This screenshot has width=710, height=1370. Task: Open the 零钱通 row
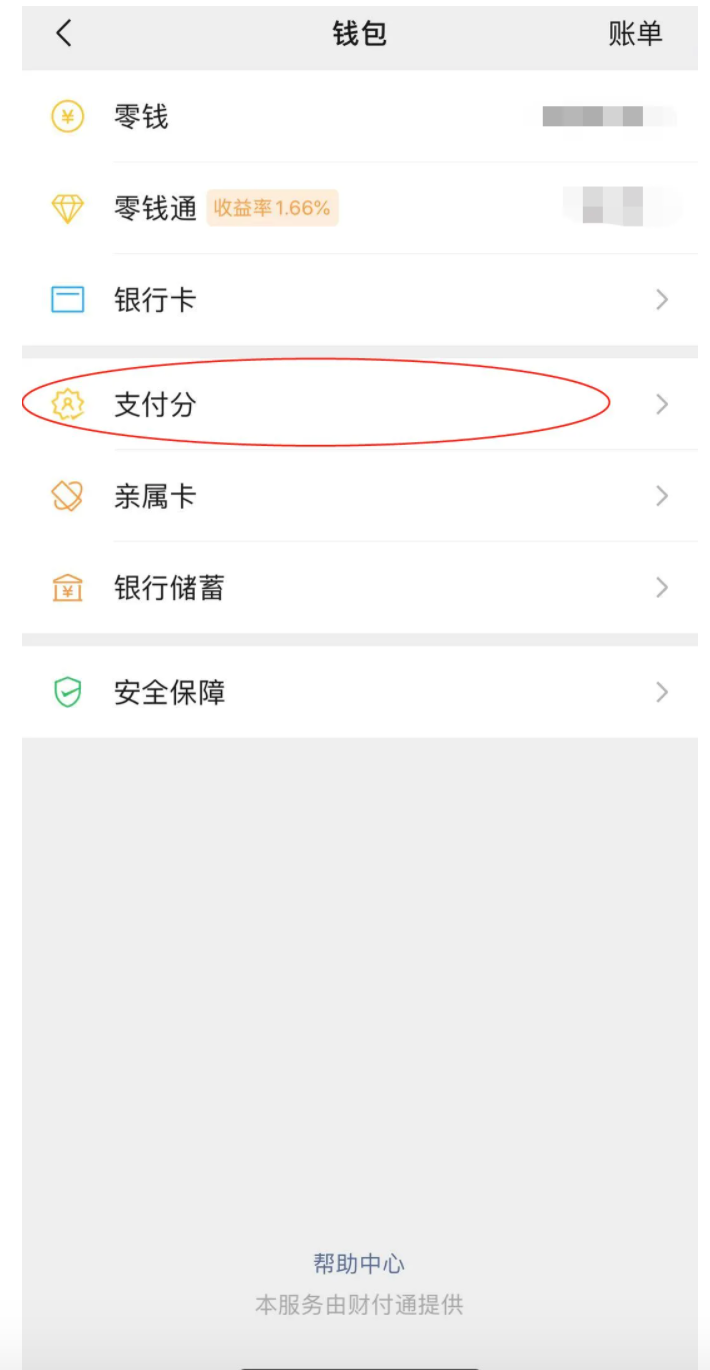pos(360,208)
